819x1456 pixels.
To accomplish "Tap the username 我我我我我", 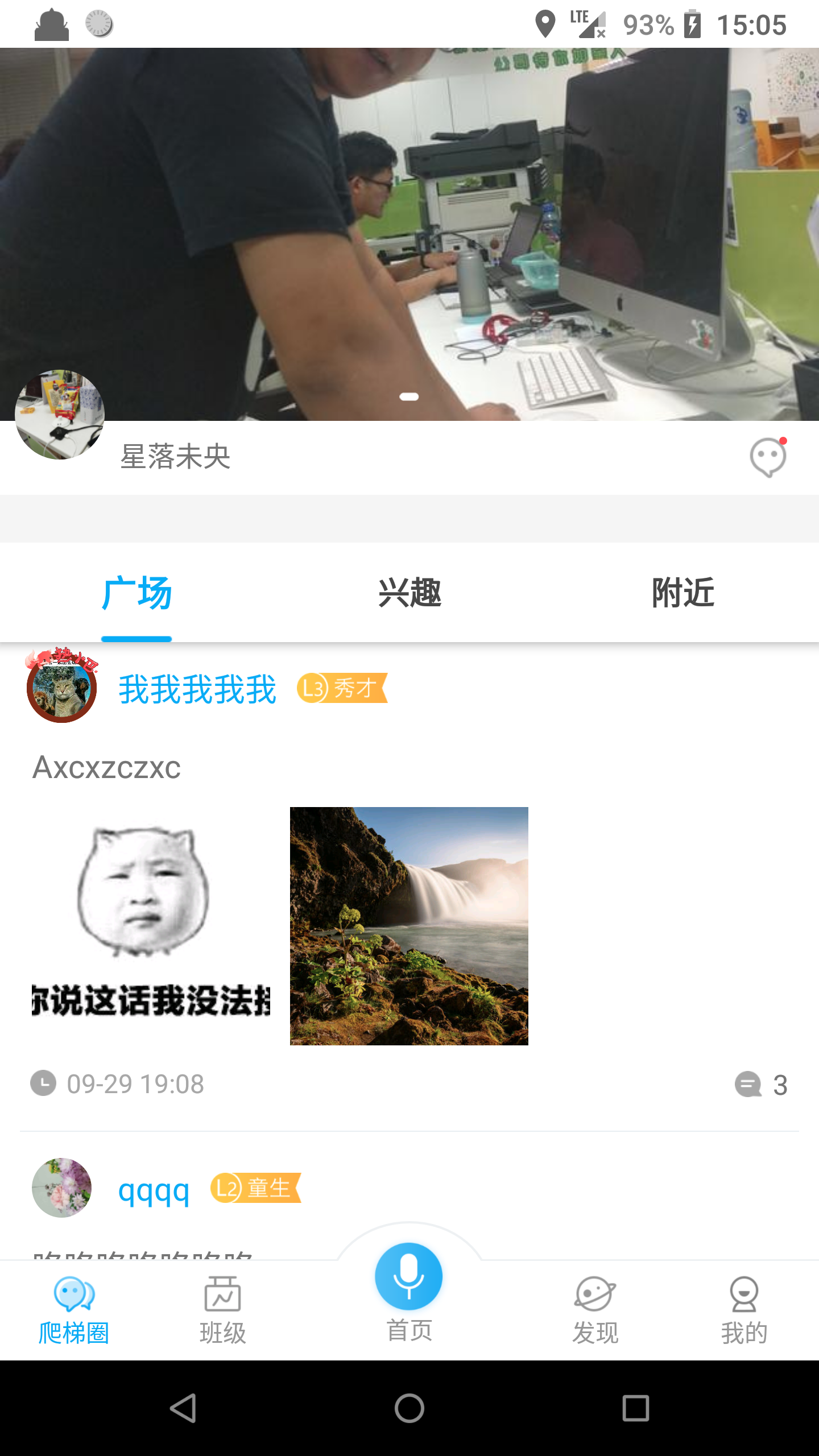I will tap(197, 689).
